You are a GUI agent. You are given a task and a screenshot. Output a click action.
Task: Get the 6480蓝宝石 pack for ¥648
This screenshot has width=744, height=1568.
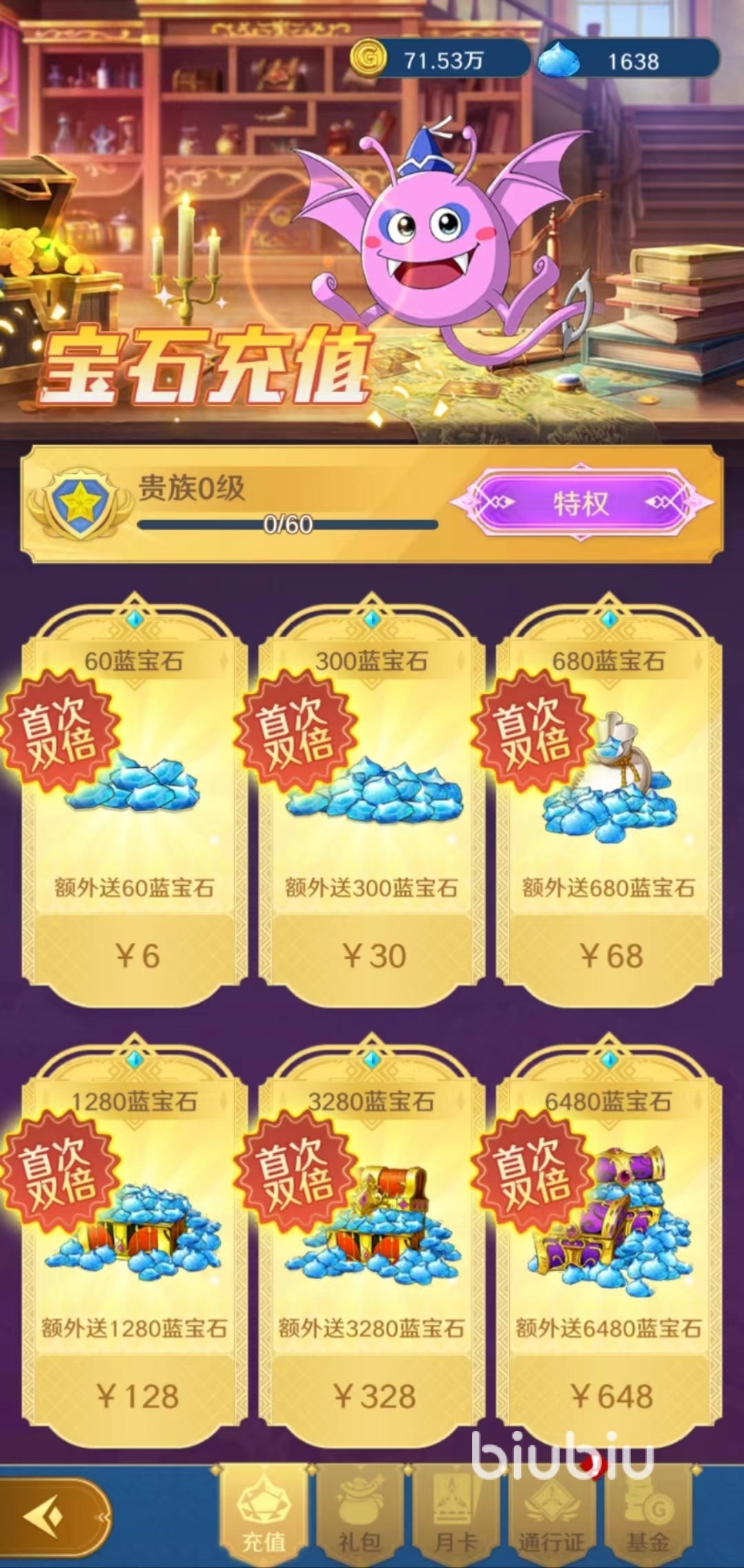609,1396
